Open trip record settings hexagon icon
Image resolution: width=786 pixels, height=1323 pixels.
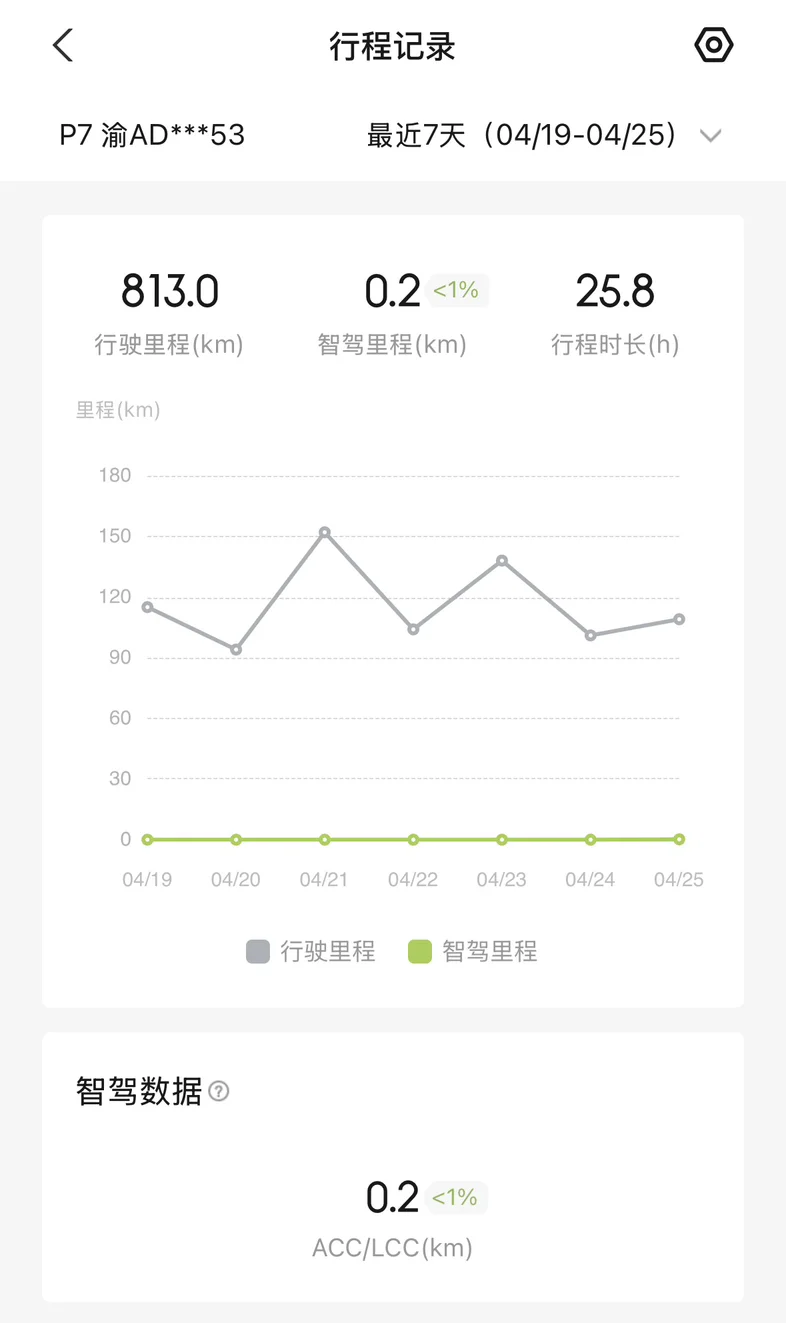pos(713,46)
